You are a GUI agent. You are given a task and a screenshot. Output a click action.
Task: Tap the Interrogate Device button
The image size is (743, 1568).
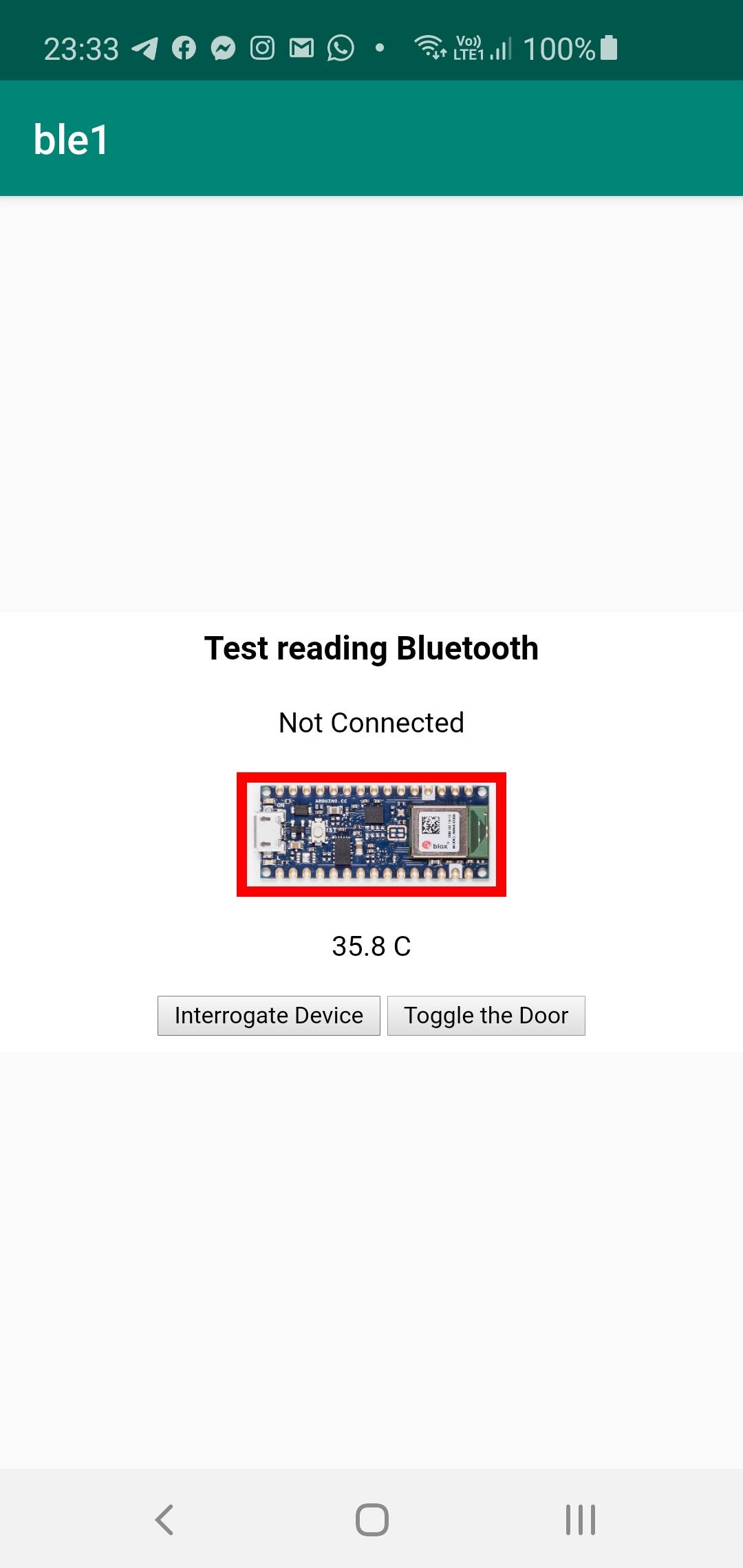(268, 1015)
